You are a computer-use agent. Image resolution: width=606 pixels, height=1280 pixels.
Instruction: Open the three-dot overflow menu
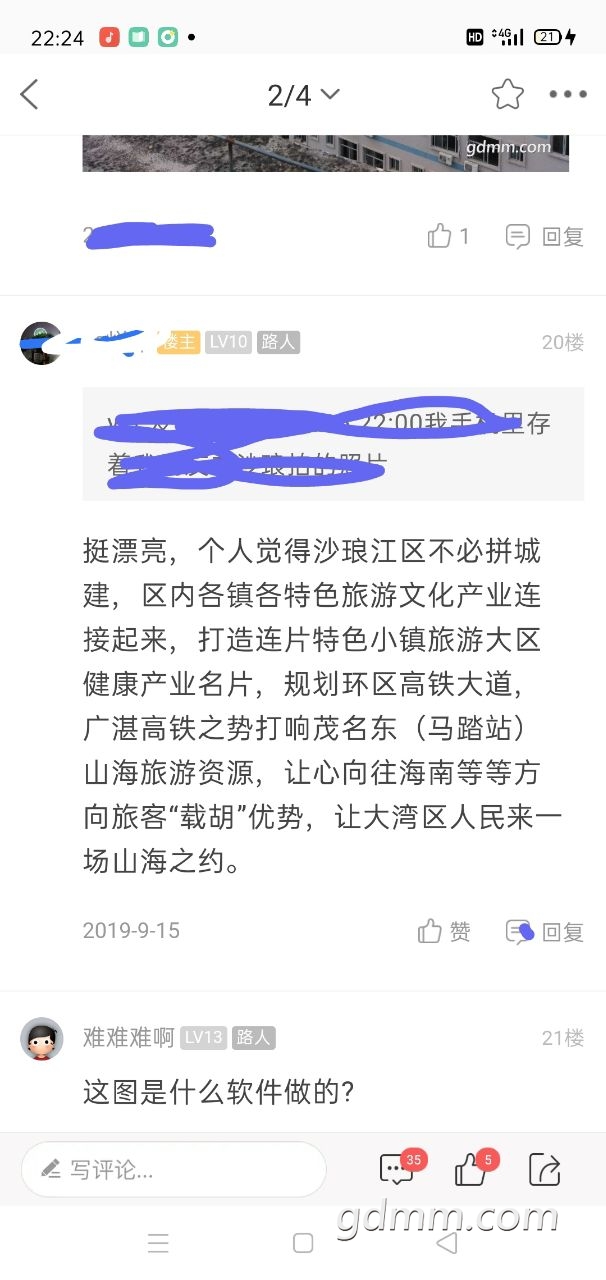pyautogui.click(x=567, y=95)
